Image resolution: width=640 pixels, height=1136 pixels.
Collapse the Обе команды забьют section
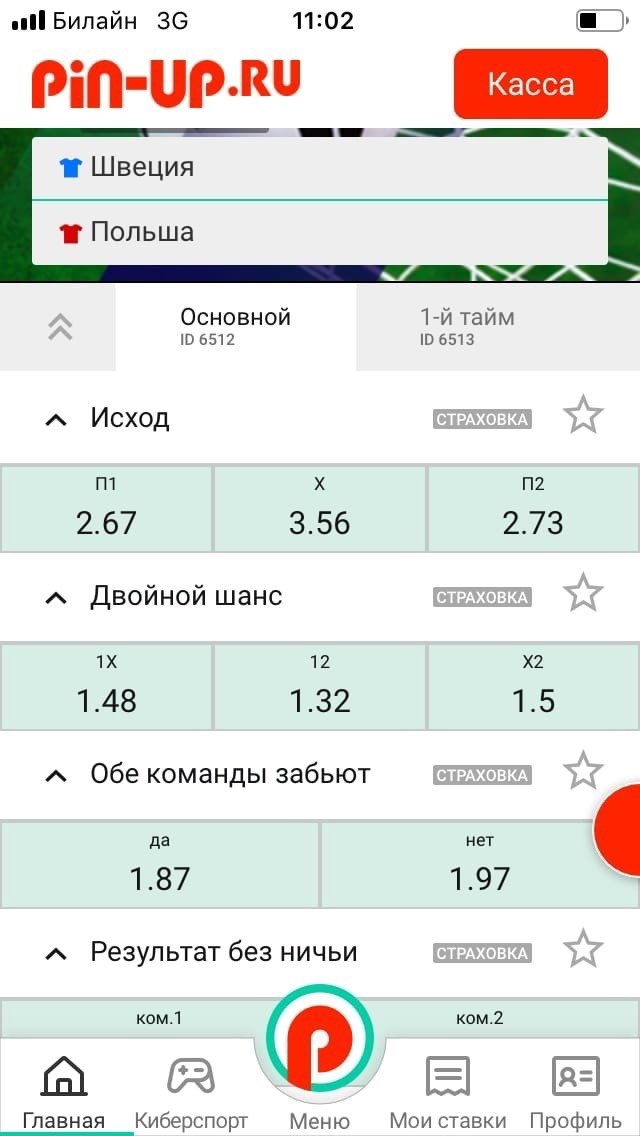click(57, 775)
